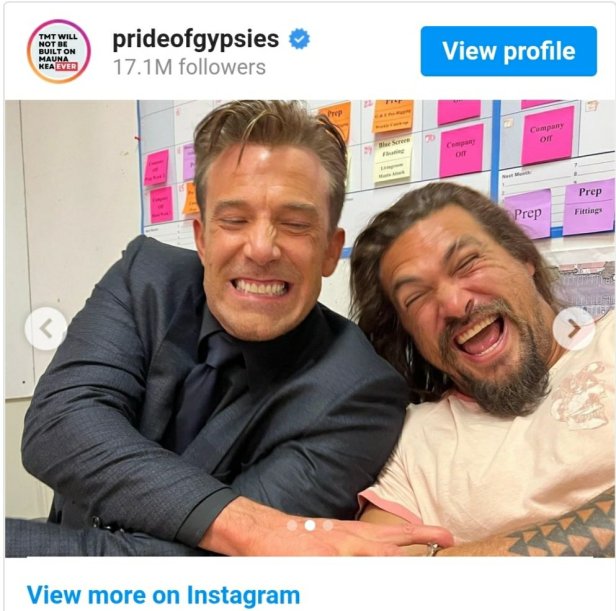Viewport: 616px width, 611px height.
Task: Go to next photo with right arrow
Action: pos(573,328)
